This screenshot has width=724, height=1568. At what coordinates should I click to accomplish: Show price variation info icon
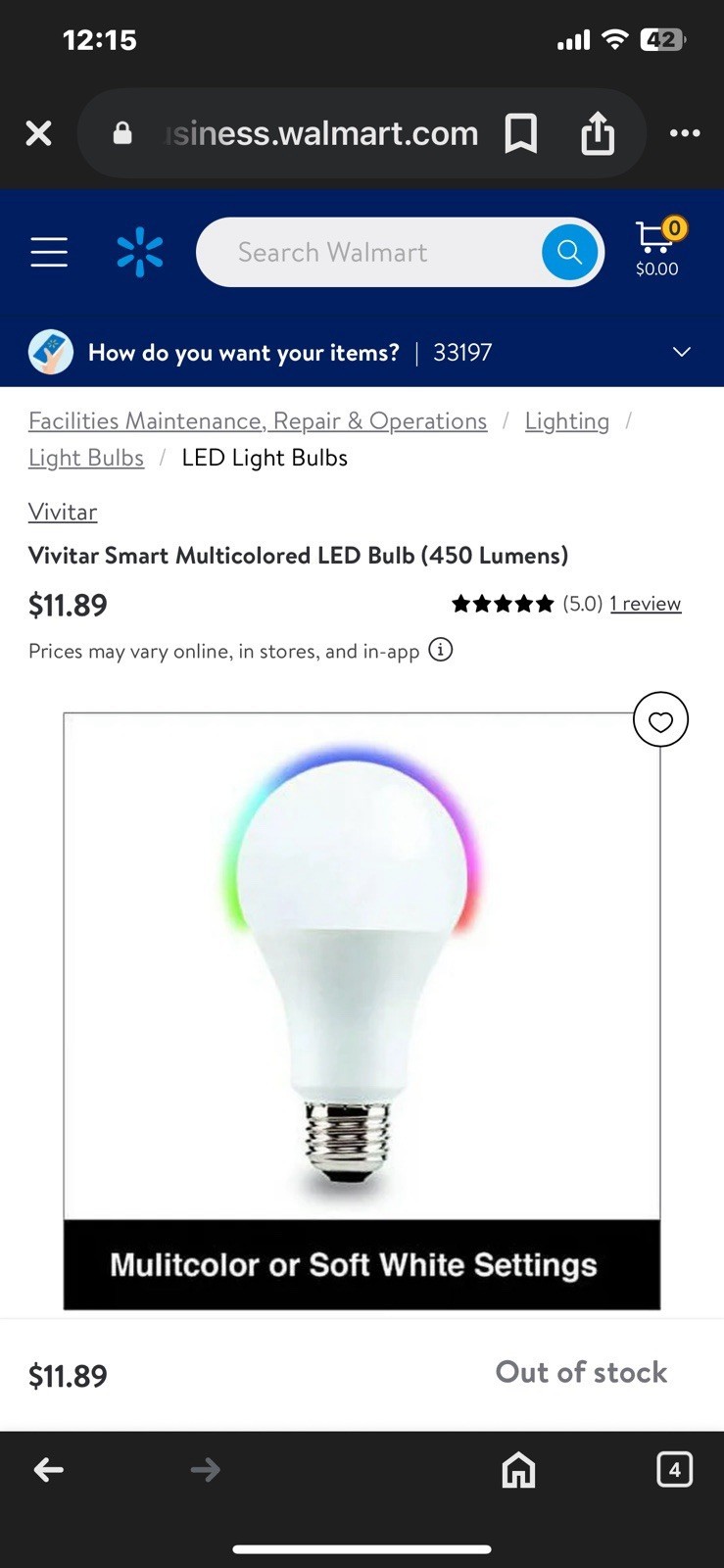[x=441, y=650]
